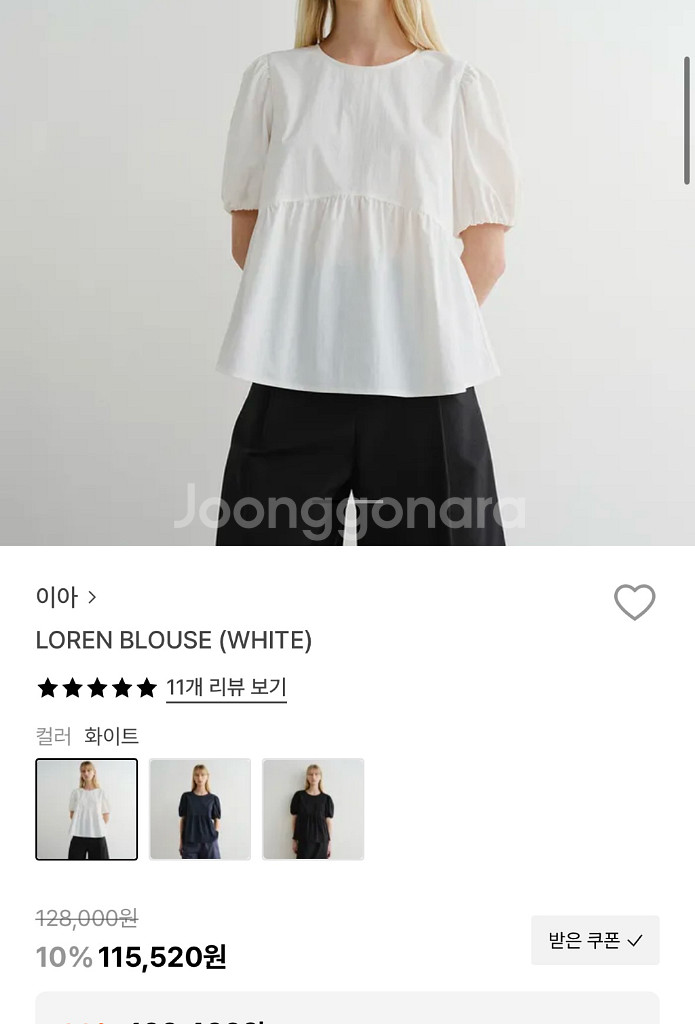
Task: Open the main product photo
Action: point(347,272)
